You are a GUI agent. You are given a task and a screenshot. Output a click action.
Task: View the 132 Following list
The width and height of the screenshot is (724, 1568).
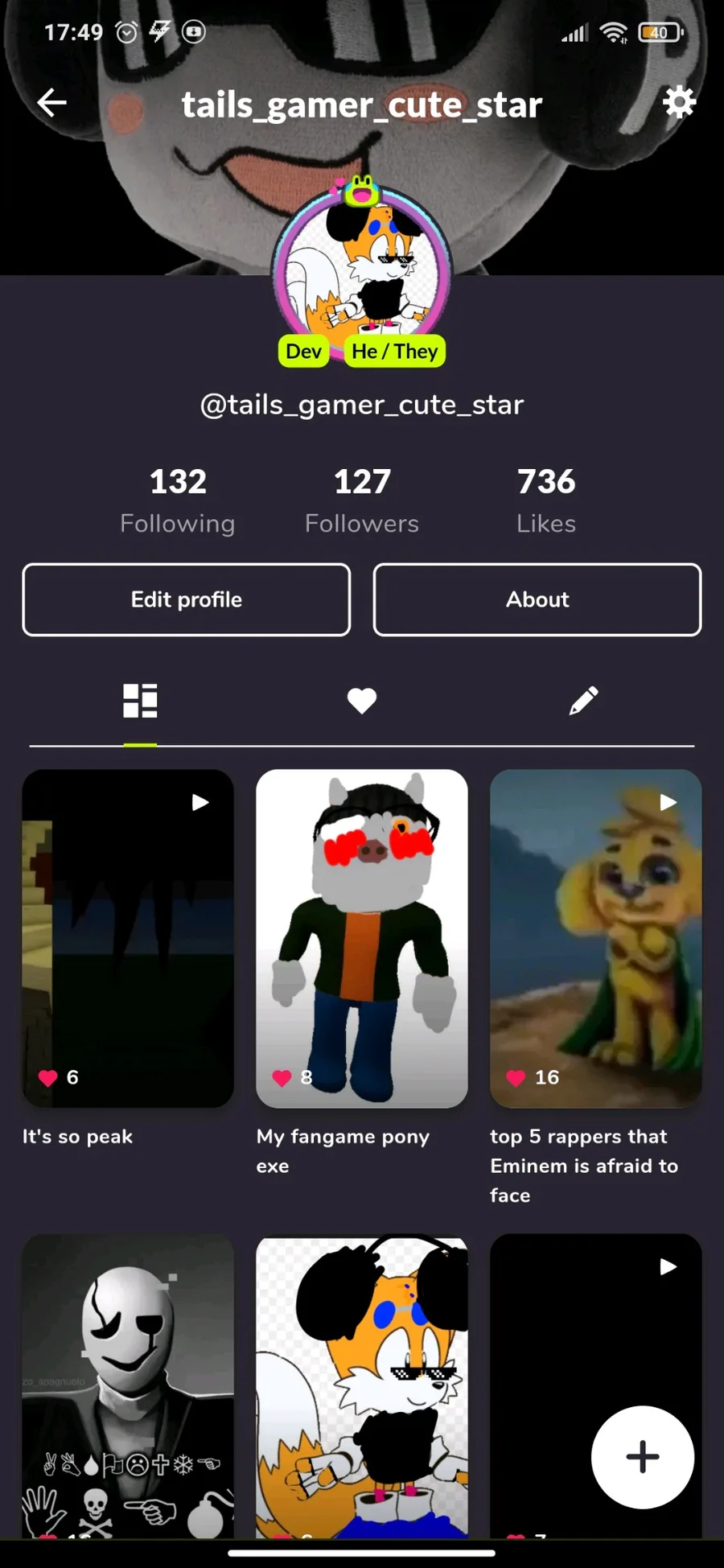click(178, 500)
